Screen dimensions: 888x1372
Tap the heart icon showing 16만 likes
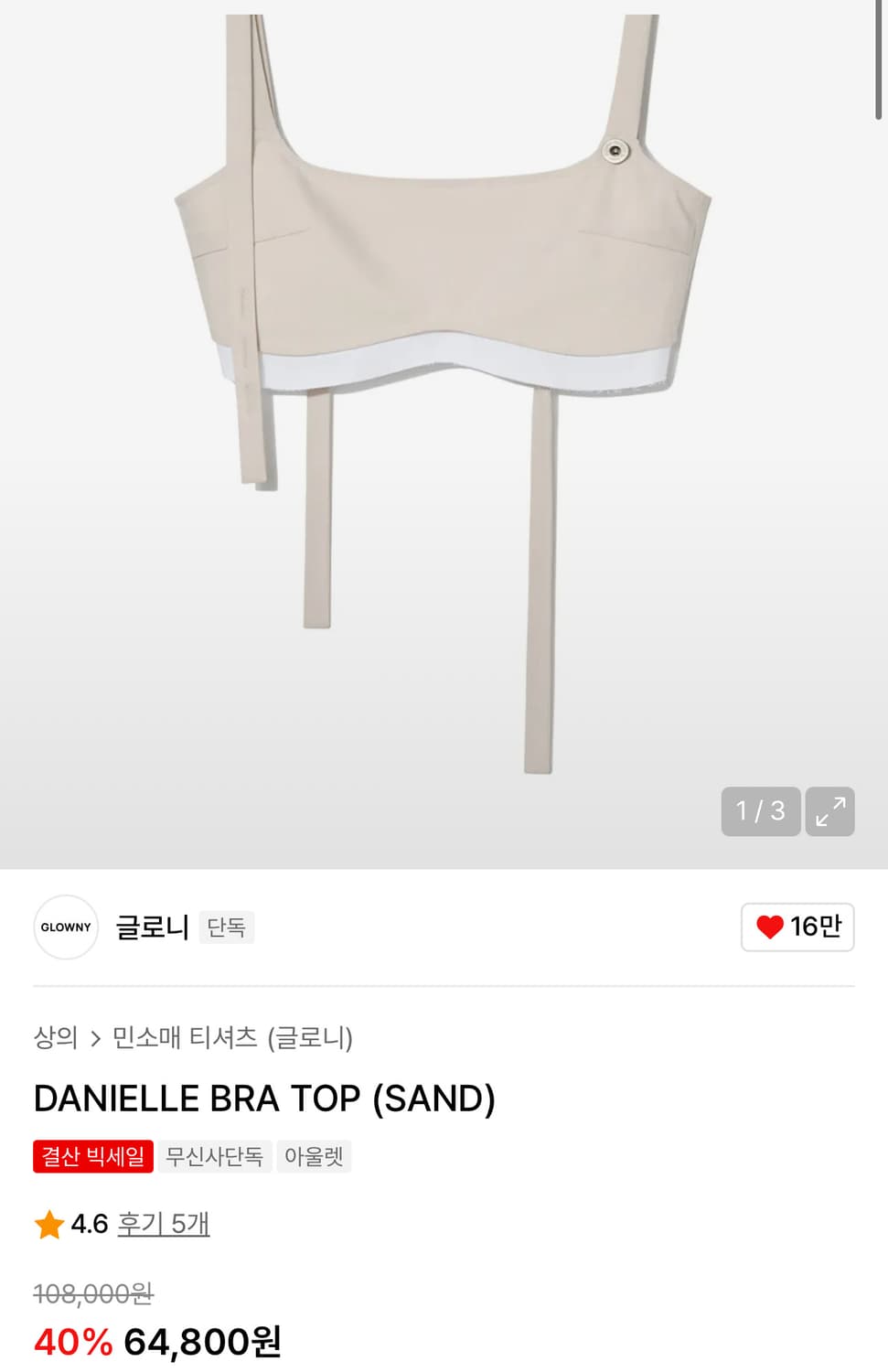pyautogui.click(x=797, y=927)
